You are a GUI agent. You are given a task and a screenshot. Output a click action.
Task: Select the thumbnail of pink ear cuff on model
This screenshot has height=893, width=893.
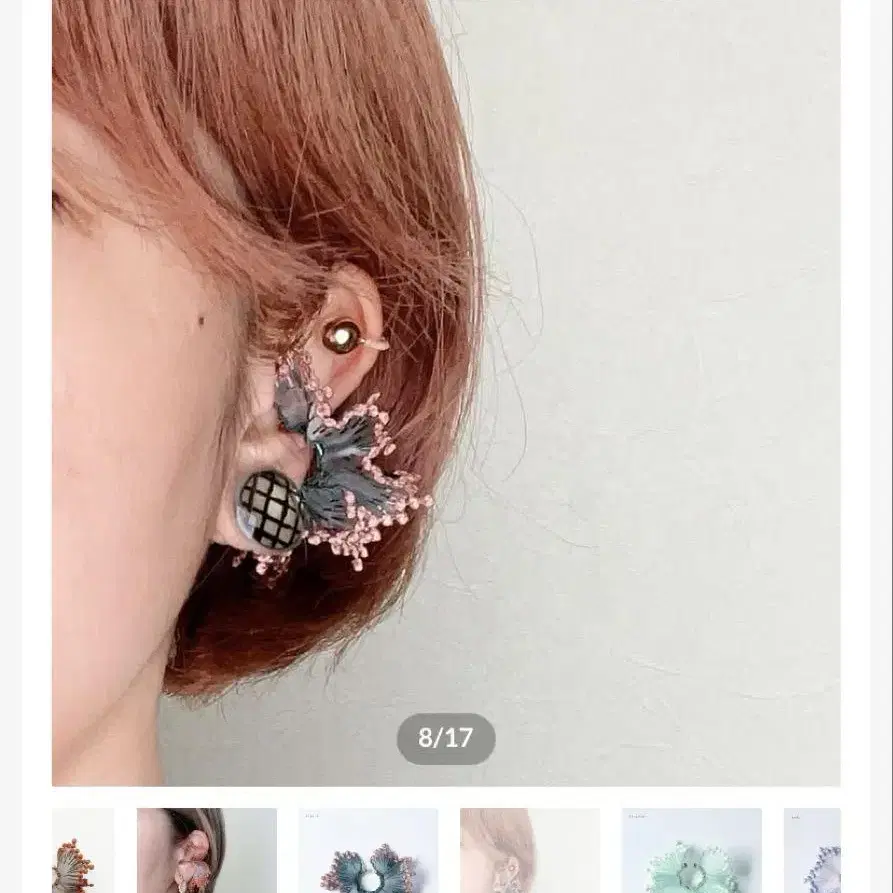pyautogui.click(x=207, y=850)
